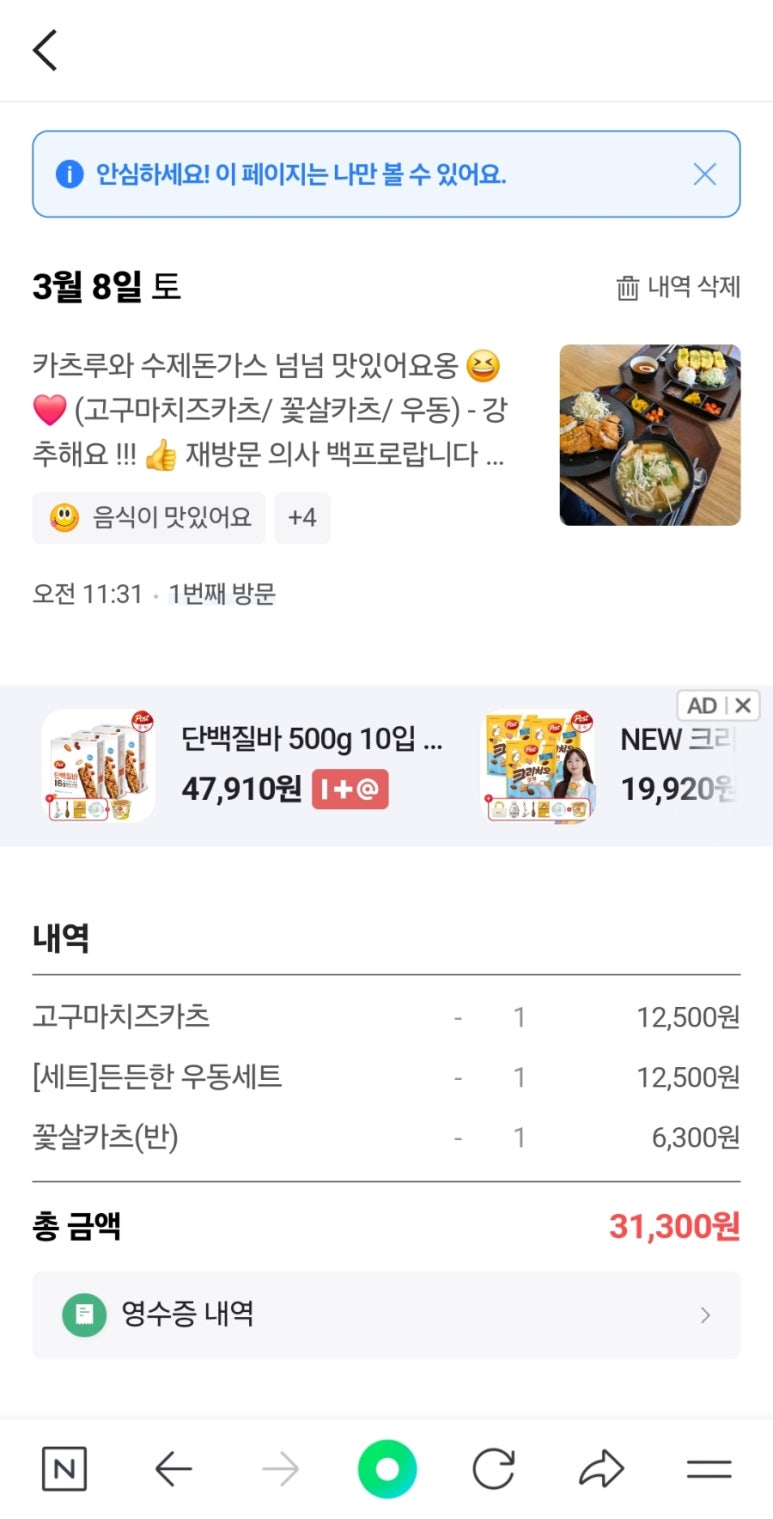Tap the green circle Naver button
This screenshot has height=1519, width=773.
[387, 1470]
